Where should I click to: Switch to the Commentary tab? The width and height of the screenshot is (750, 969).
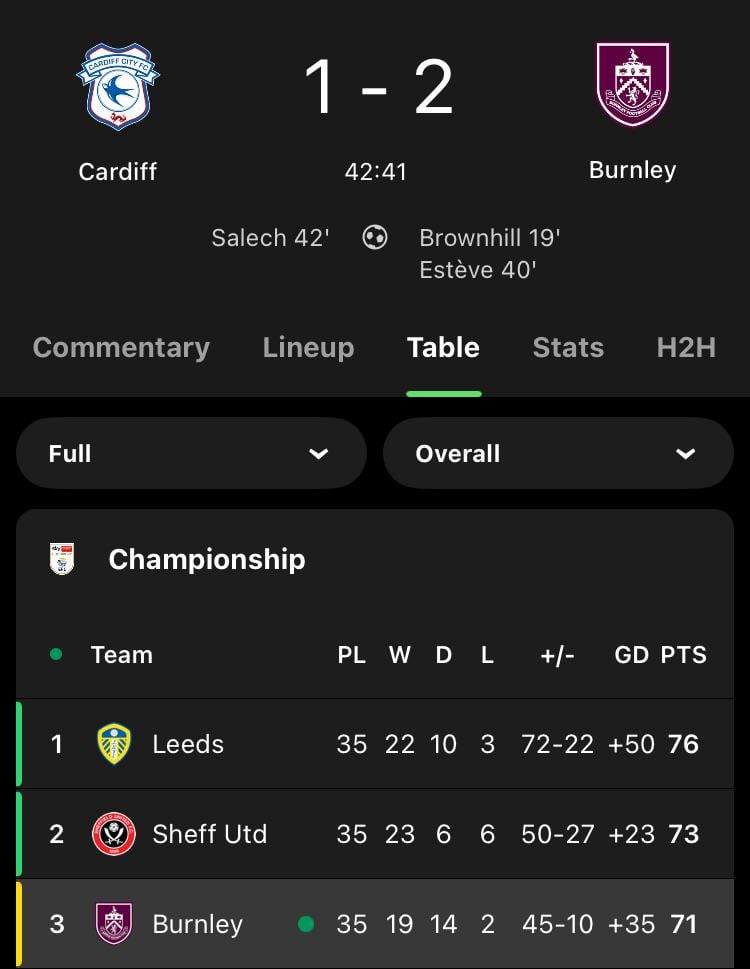coord(120,347)
